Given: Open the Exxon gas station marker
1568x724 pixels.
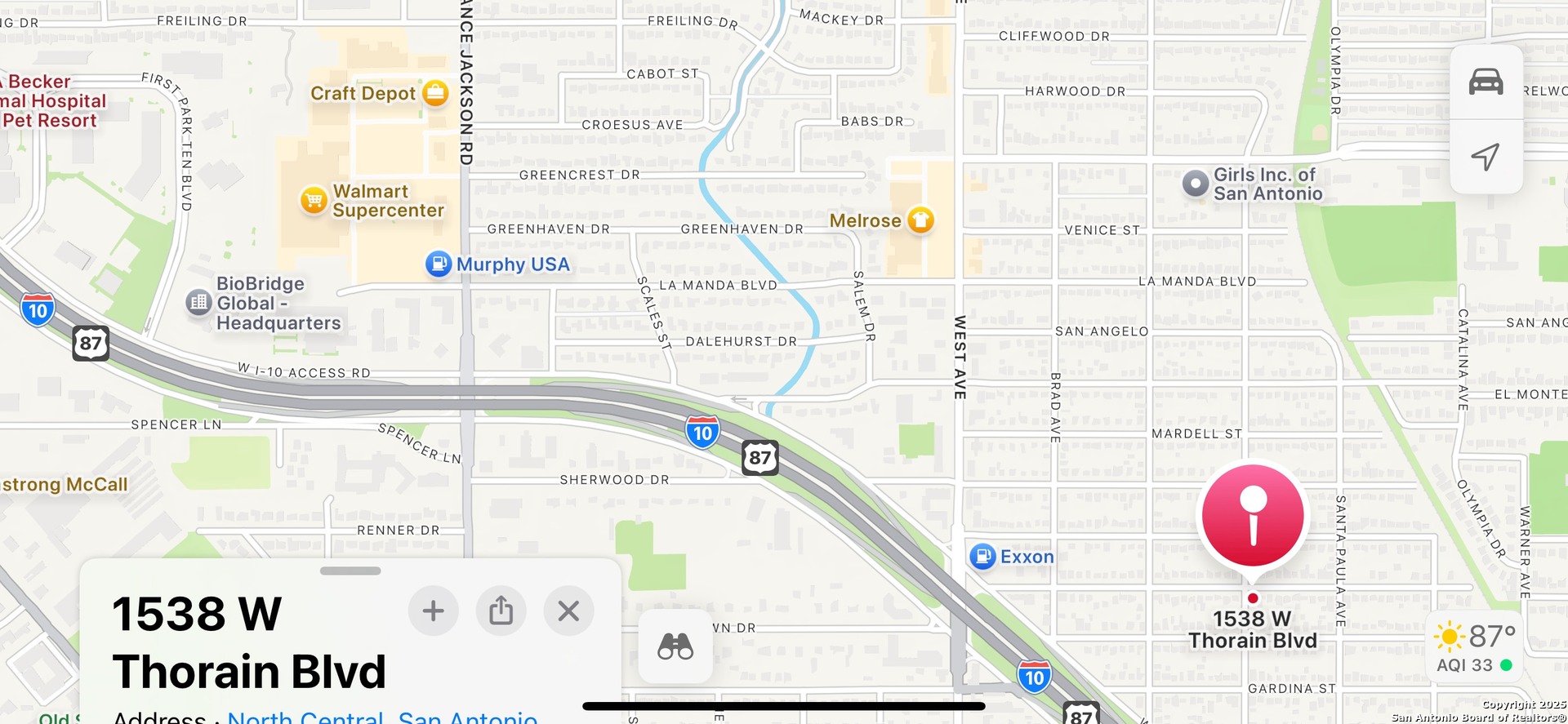Looking at the screenshot, I should (x=982, y=557).
